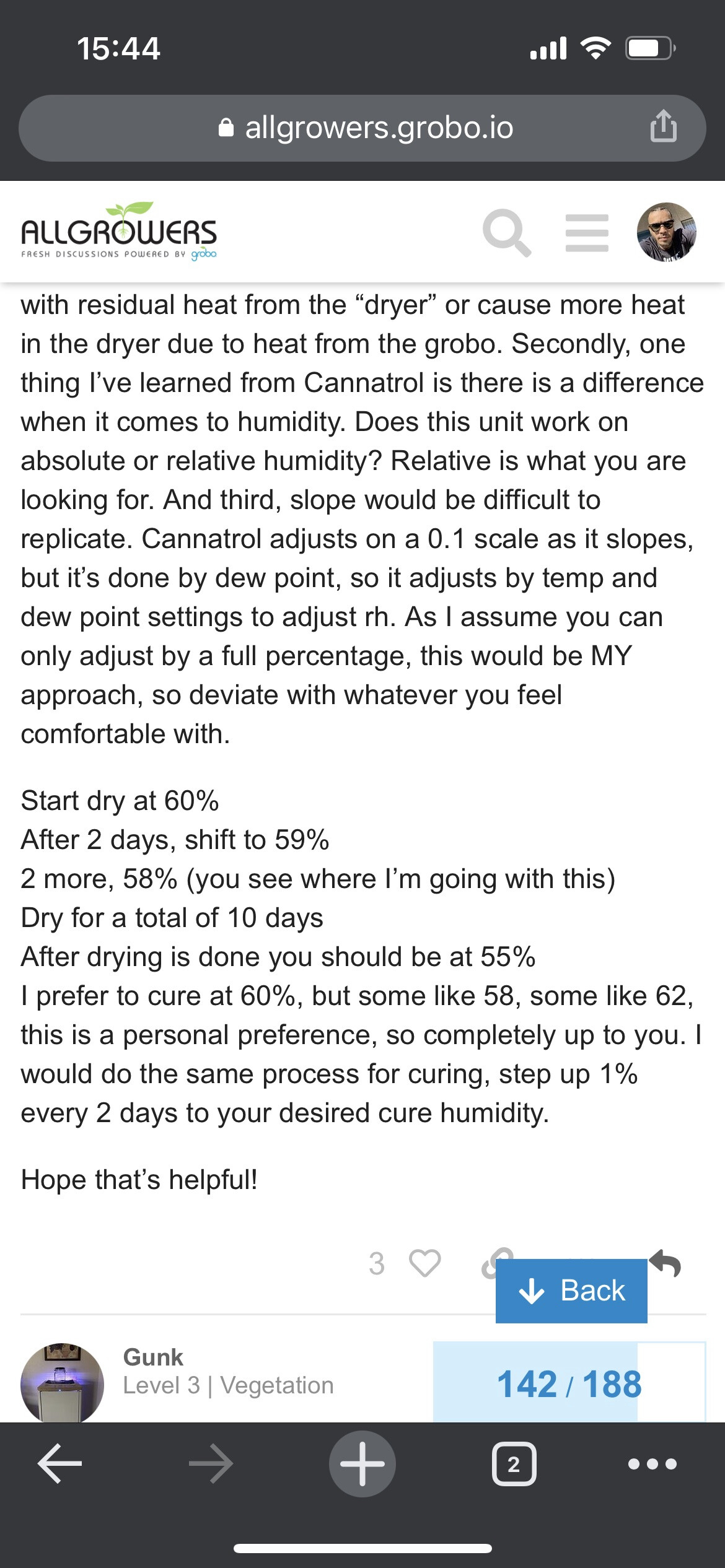Open the hamburger menu
Image resolution: width=725 pixels, height=1568 pixels.
587,233
